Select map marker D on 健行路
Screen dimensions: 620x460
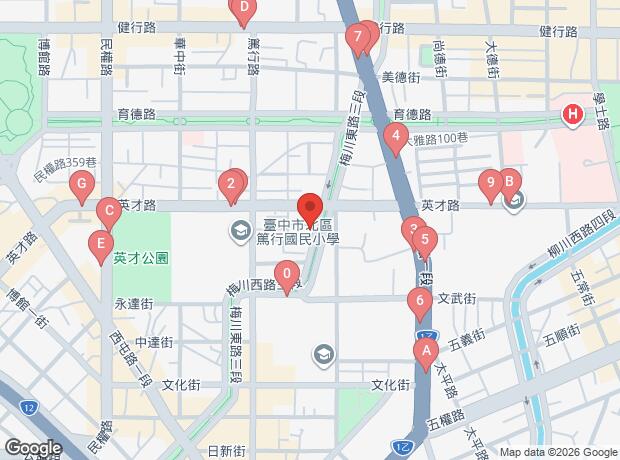pos(244,10)
